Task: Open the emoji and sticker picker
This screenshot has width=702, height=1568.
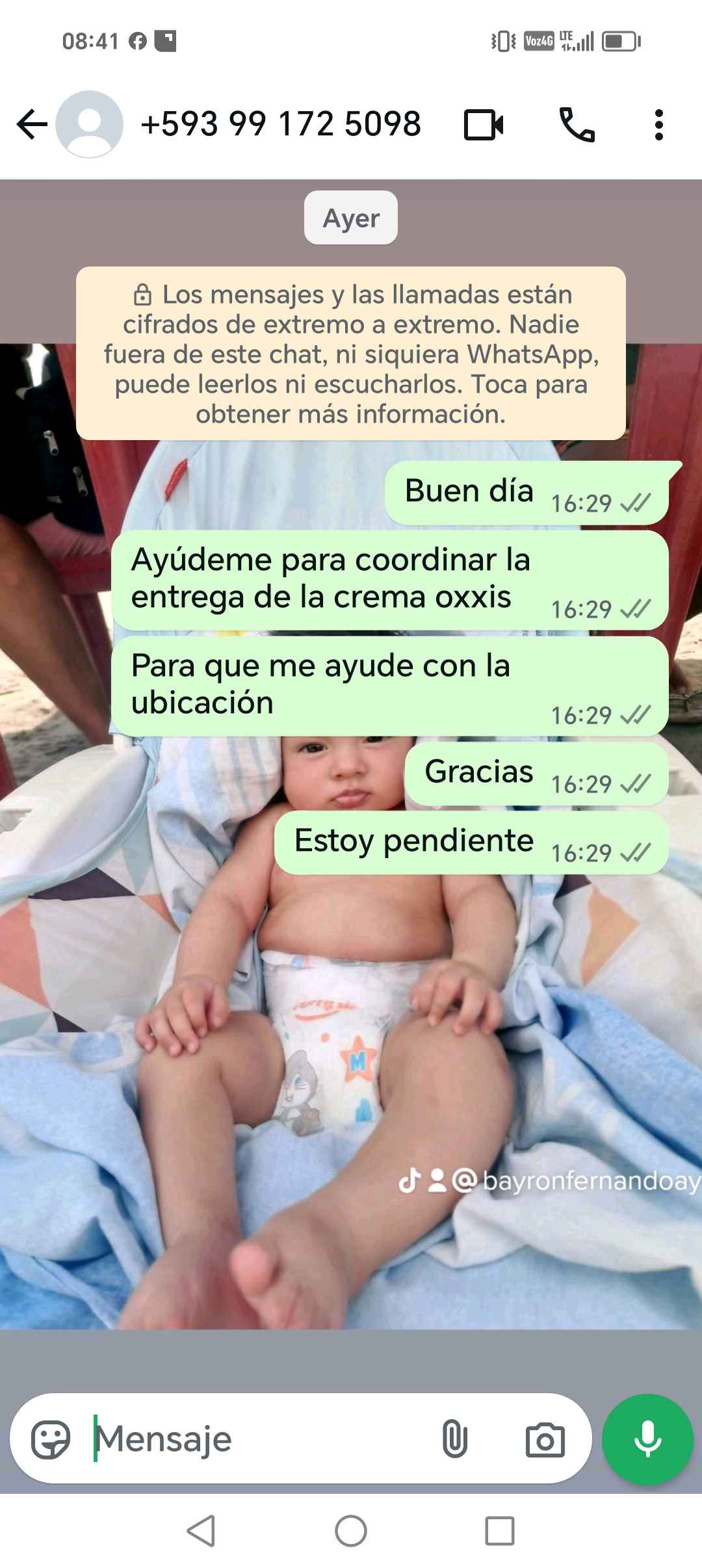Action: point(51,1440)
